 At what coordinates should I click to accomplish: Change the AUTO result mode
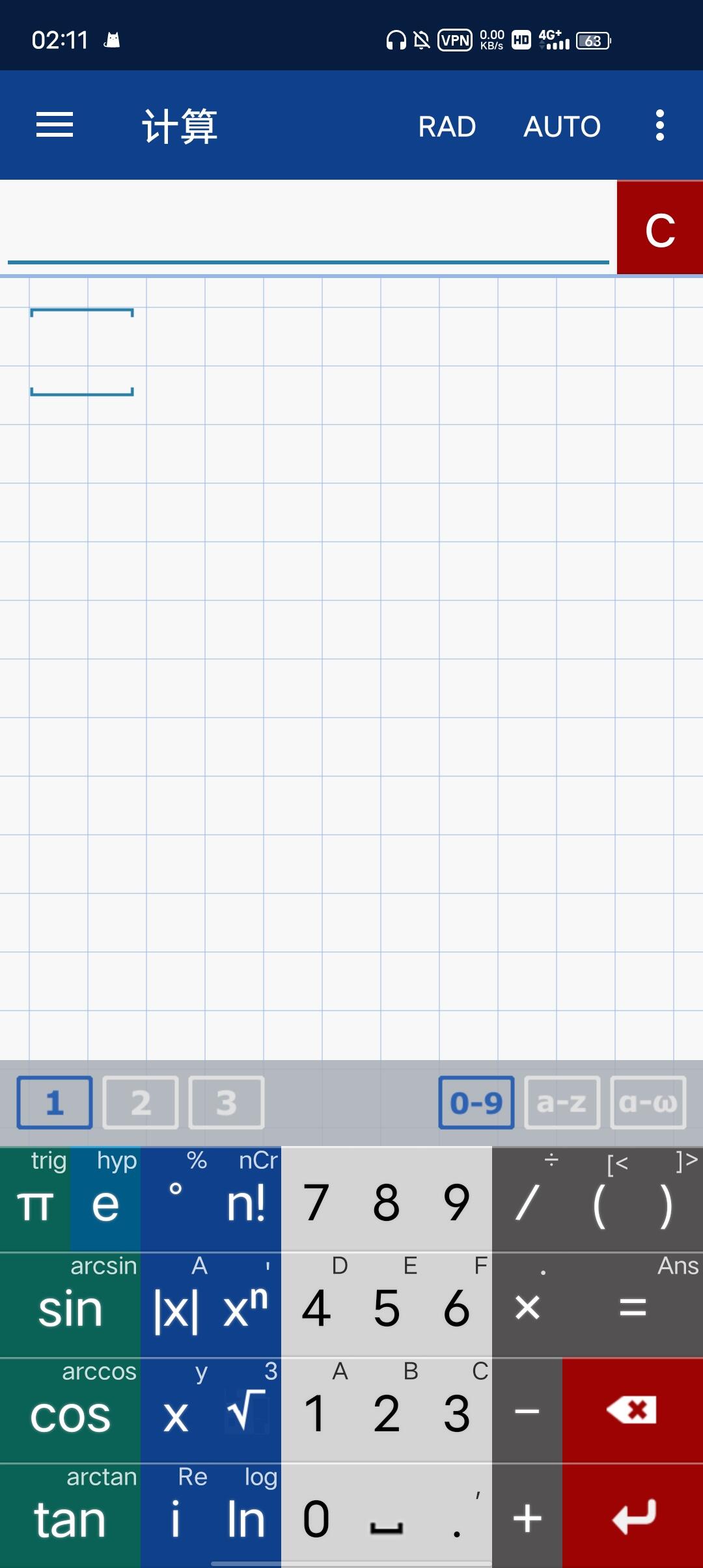[562, 126]
